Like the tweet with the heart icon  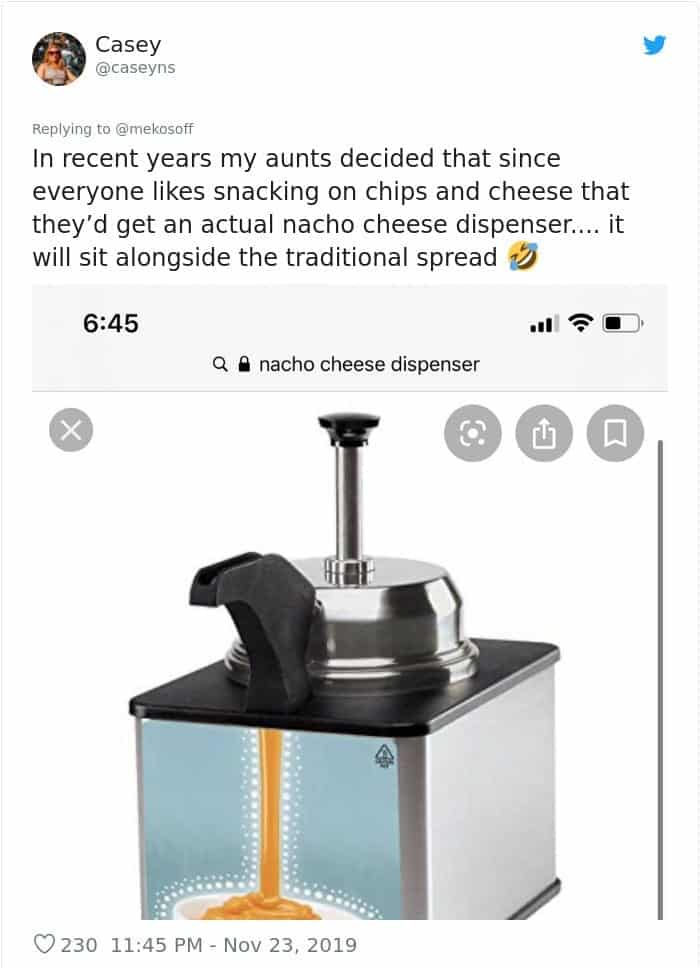44,944
